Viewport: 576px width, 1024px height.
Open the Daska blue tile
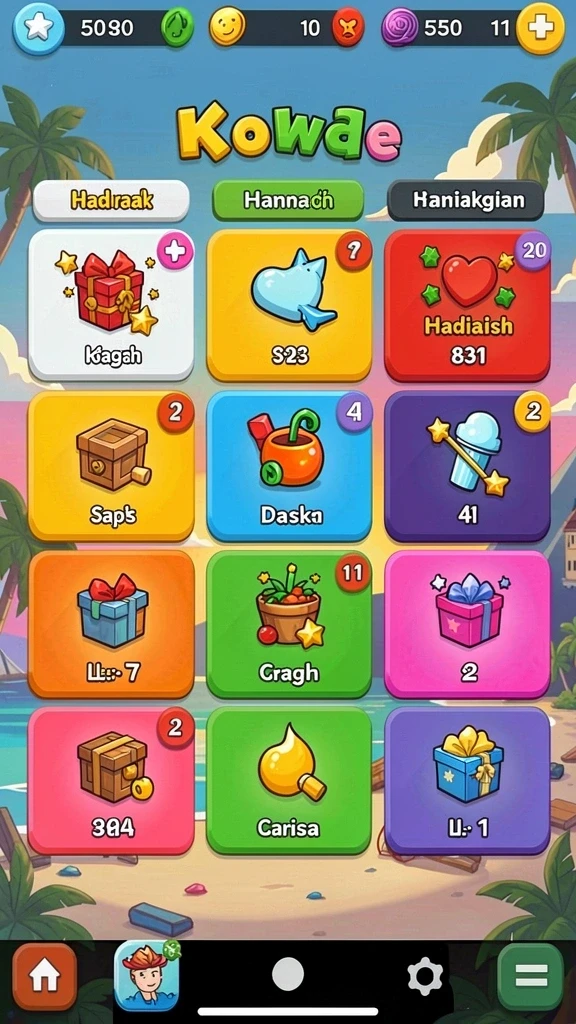click(x=289, y=466)
